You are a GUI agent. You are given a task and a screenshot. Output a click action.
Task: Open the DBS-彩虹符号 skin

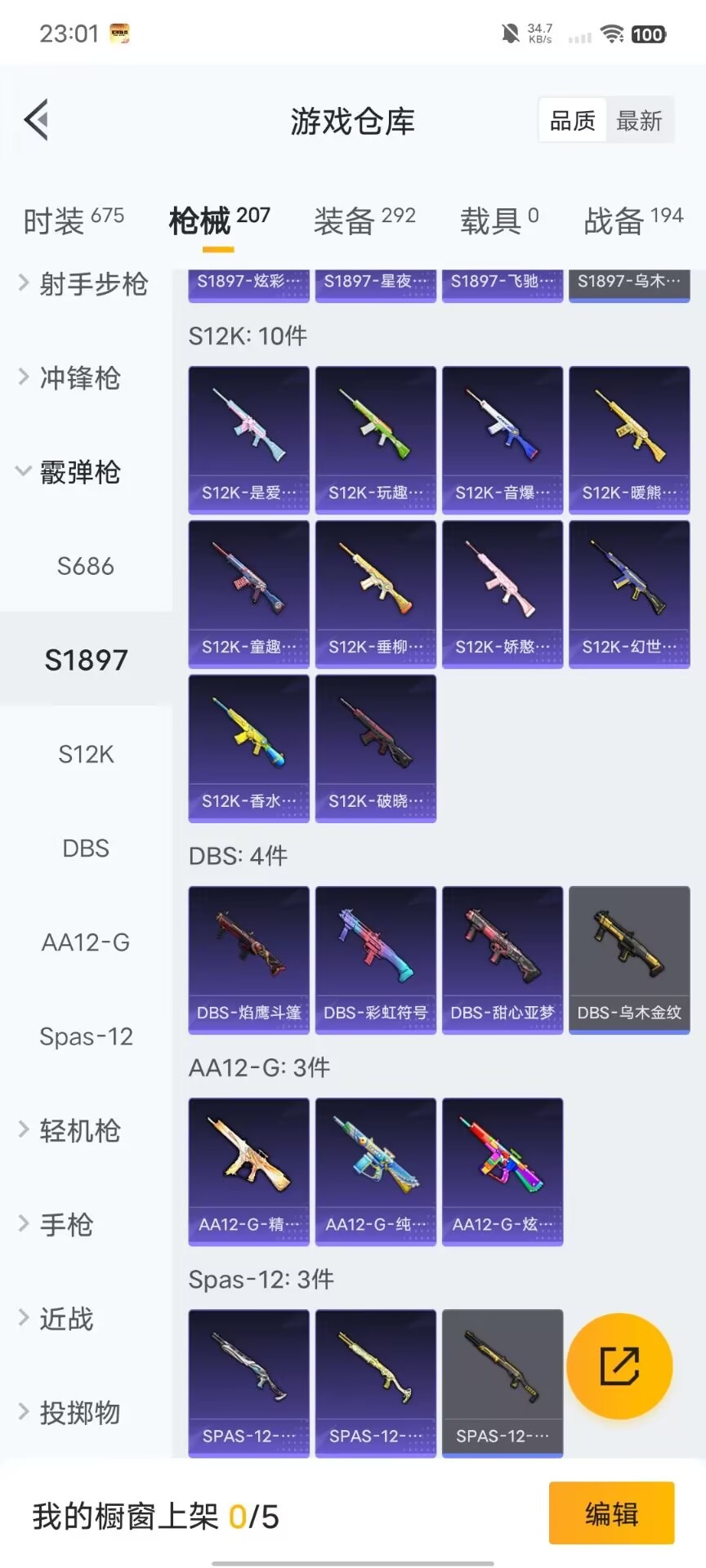coord(376,959)
